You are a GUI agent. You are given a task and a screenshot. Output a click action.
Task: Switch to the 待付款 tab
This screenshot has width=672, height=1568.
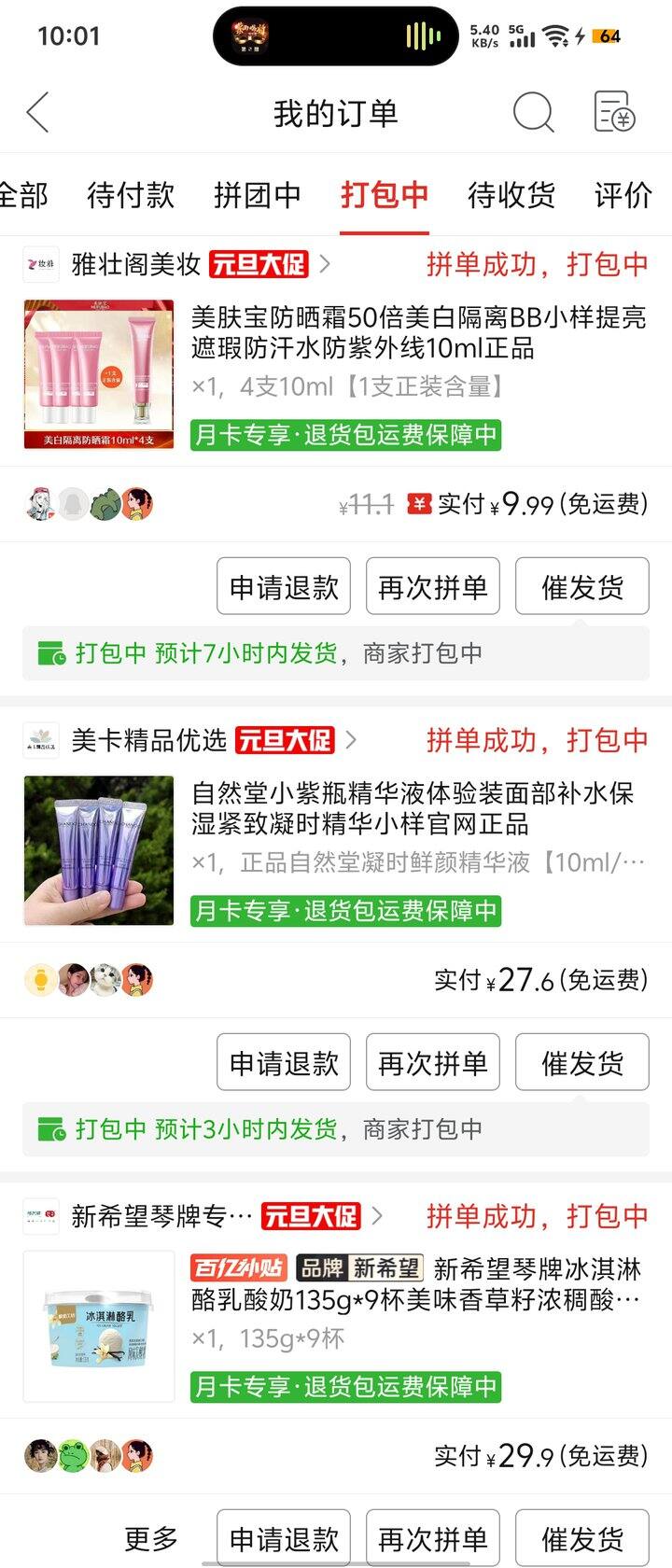(x=131, y=195)
